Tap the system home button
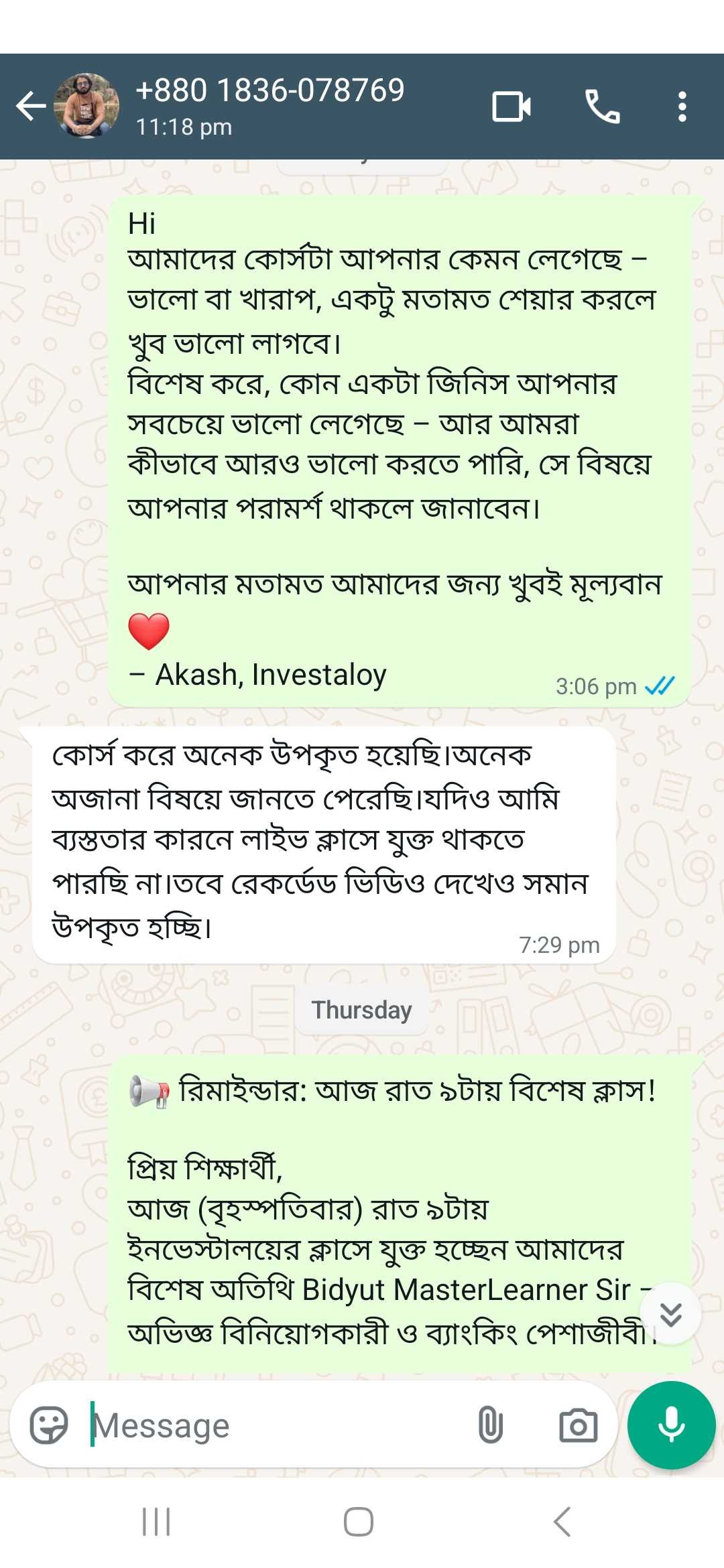The width and height of the screenshot is (724, 1568). click(359, 1522)
